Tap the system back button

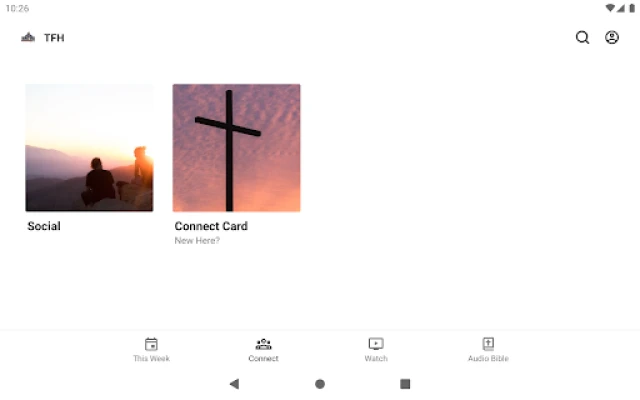pos(234,384)
